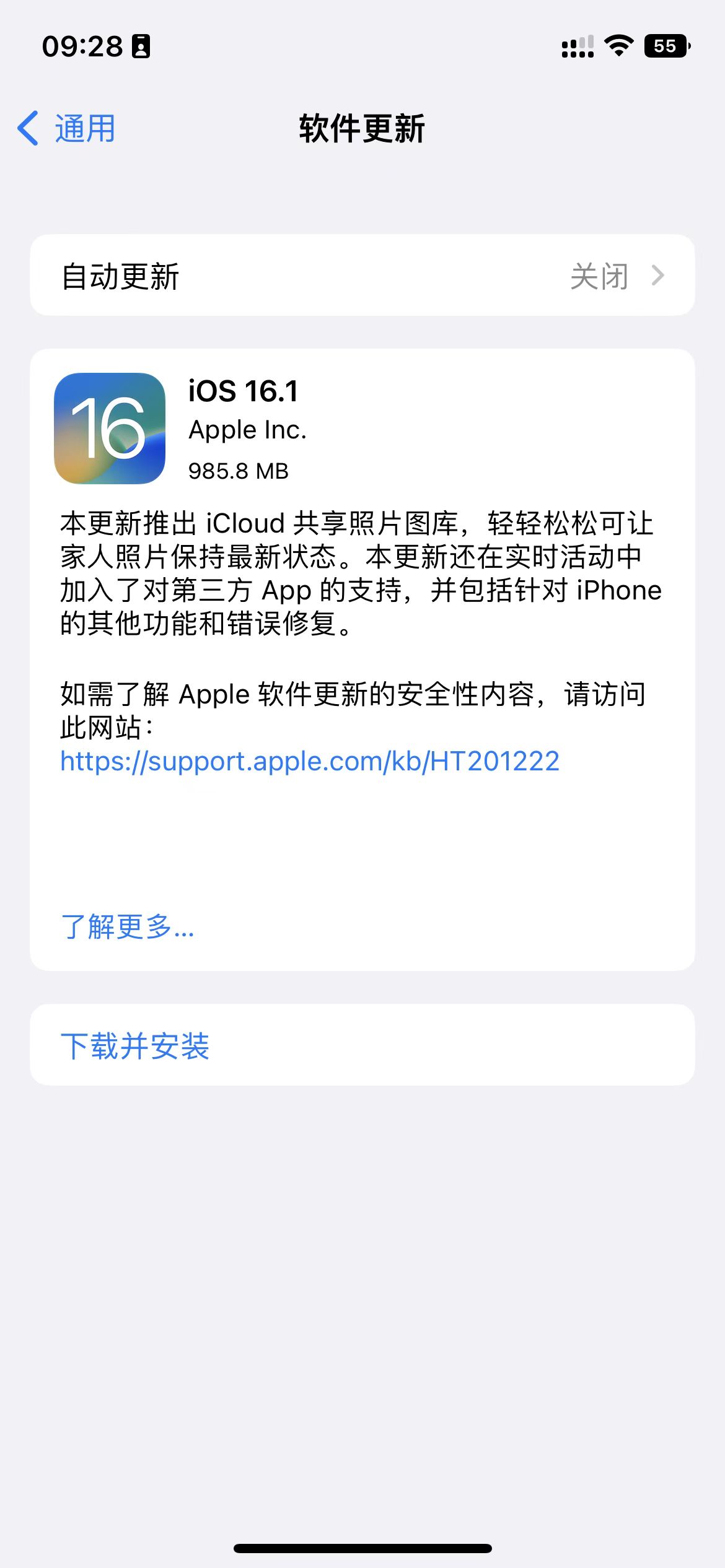Screen dimensions: 725x1568
Task: Enable automatic updates via 自动更新 row
Action: point(362,277)
